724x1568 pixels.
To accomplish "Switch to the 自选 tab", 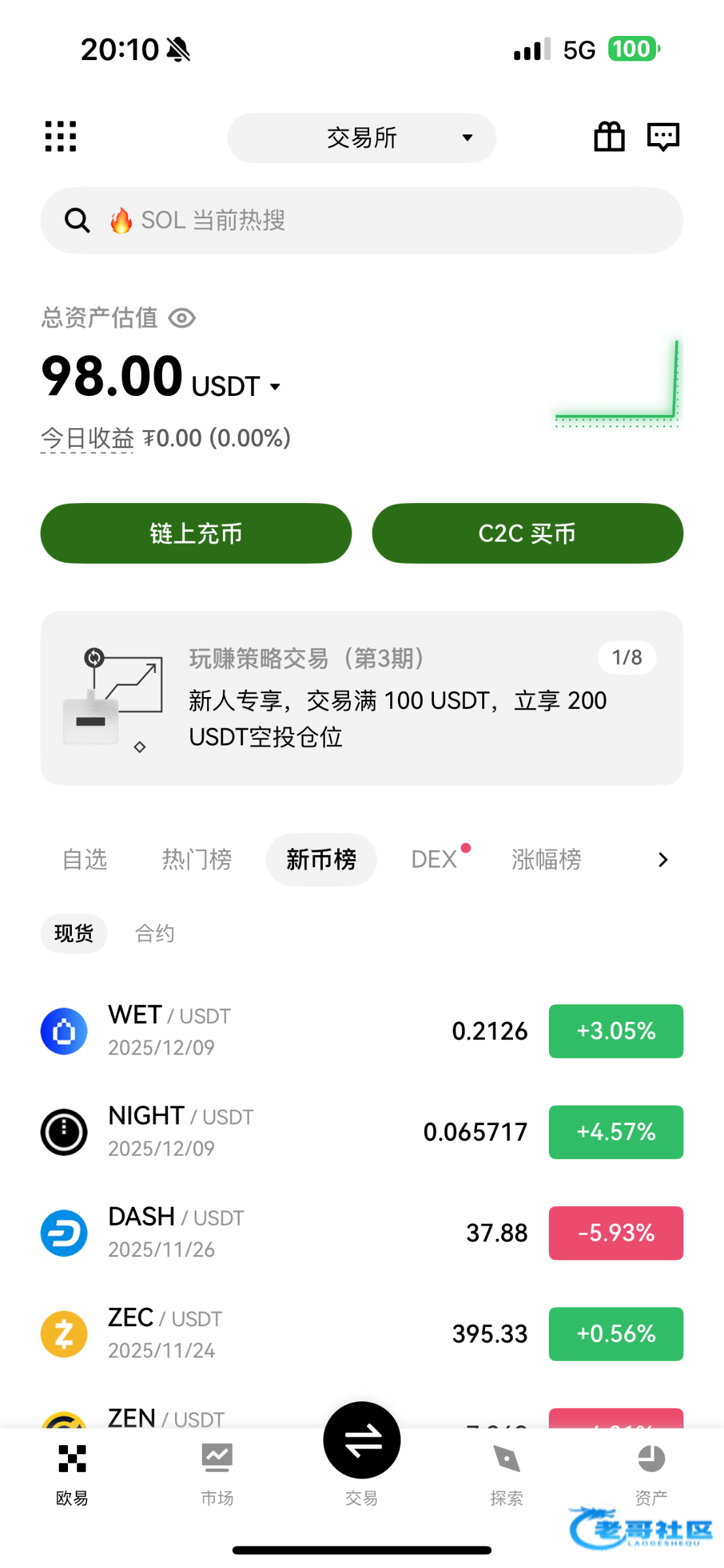I will pos(85,859).
